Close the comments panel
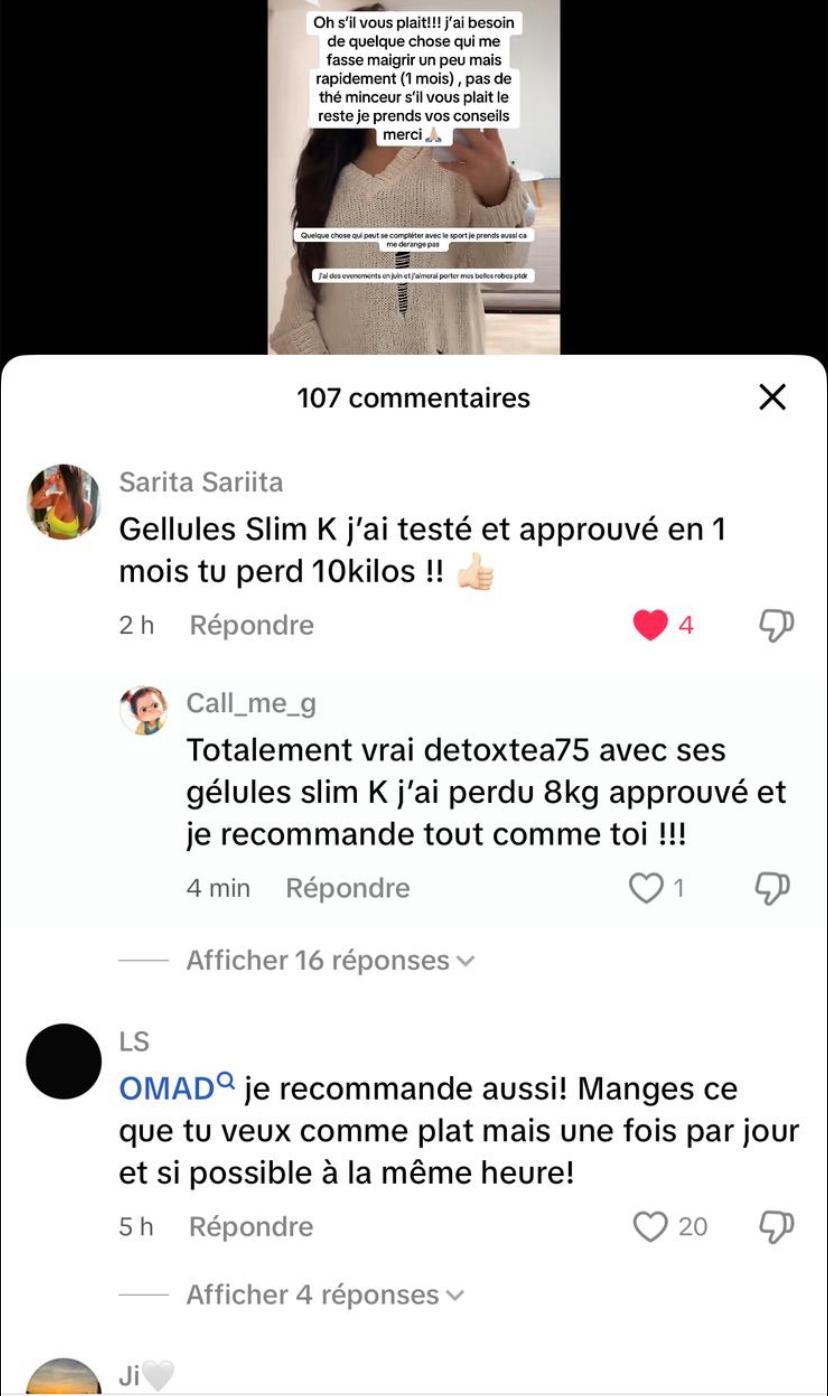Screen dimensions: 828x1396 (x=772, y=398)
